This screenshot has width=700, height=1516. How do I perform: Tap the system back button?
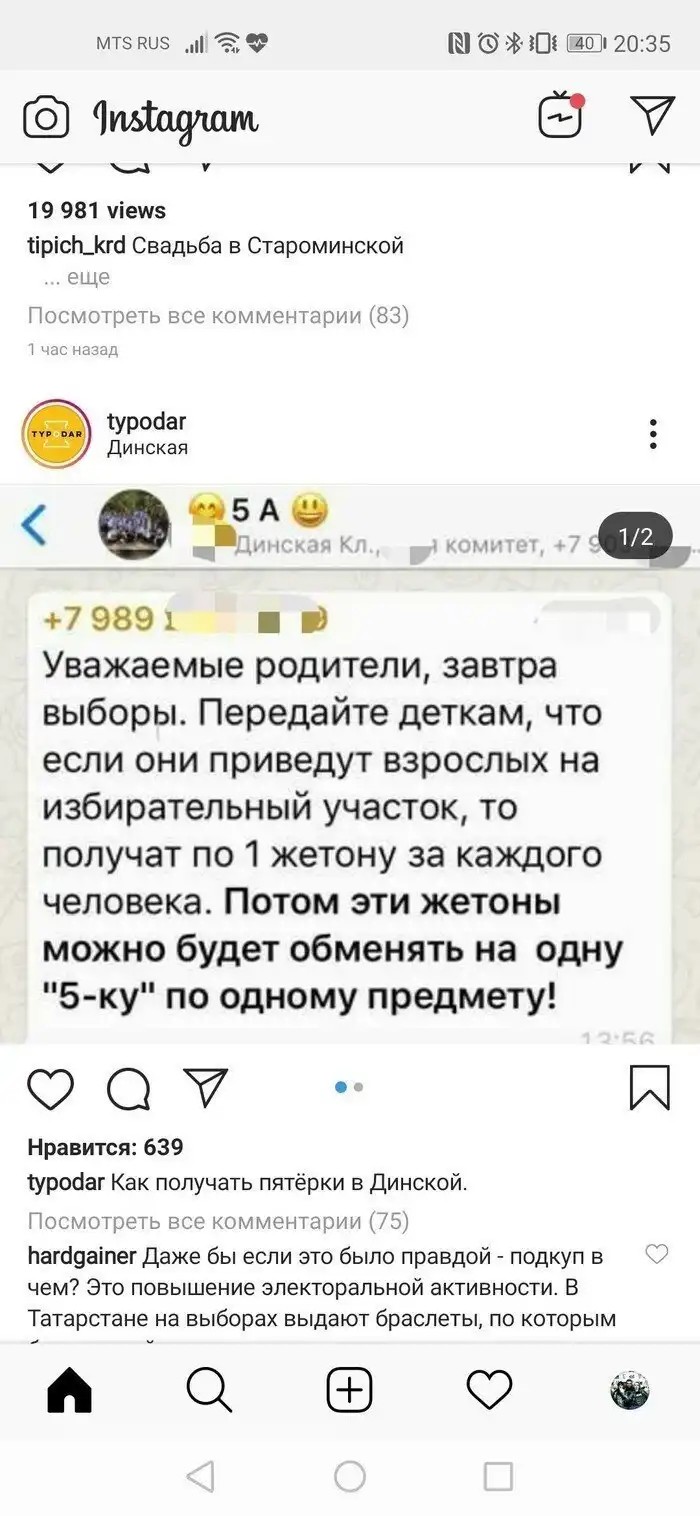201,1476
